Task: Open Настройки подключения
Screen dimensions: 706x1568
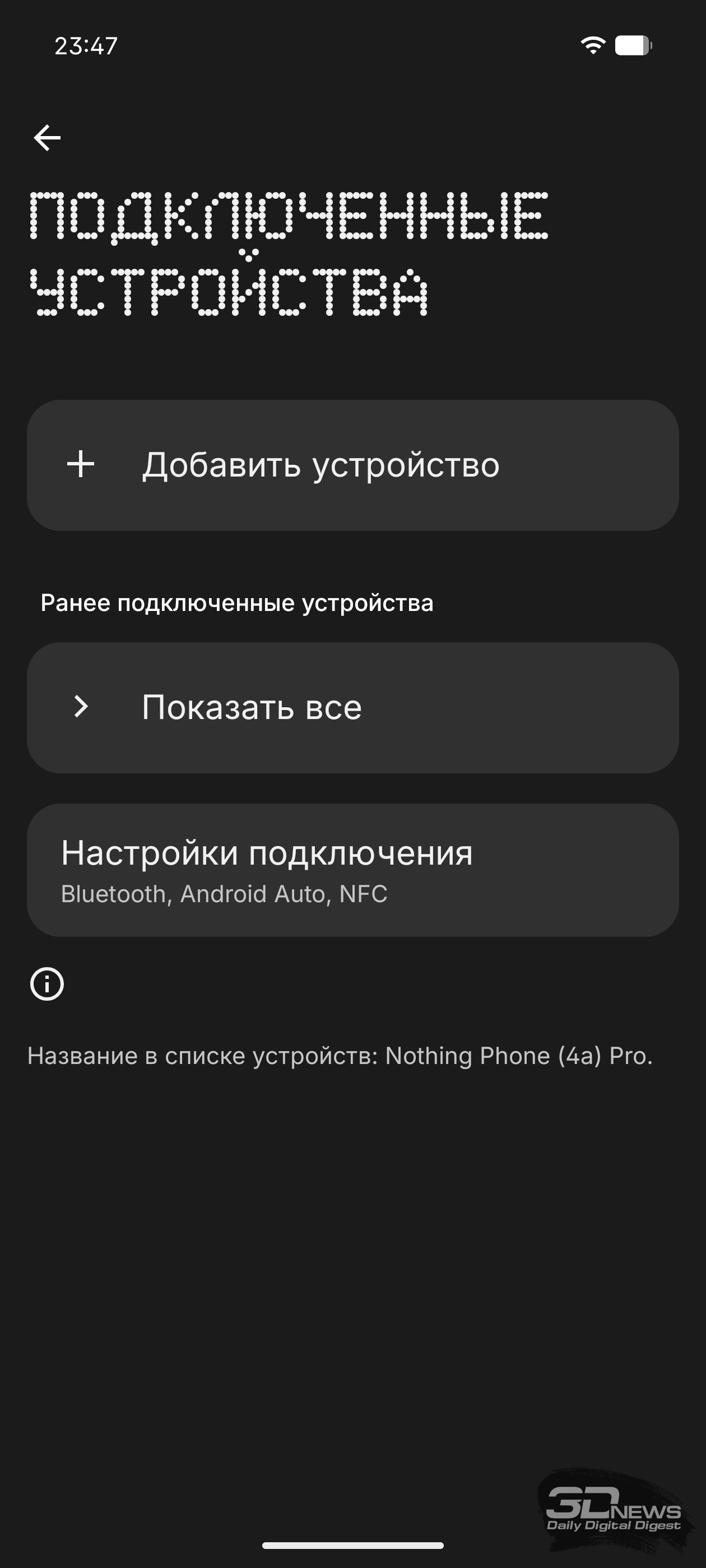Action: (x=352, y=870)
